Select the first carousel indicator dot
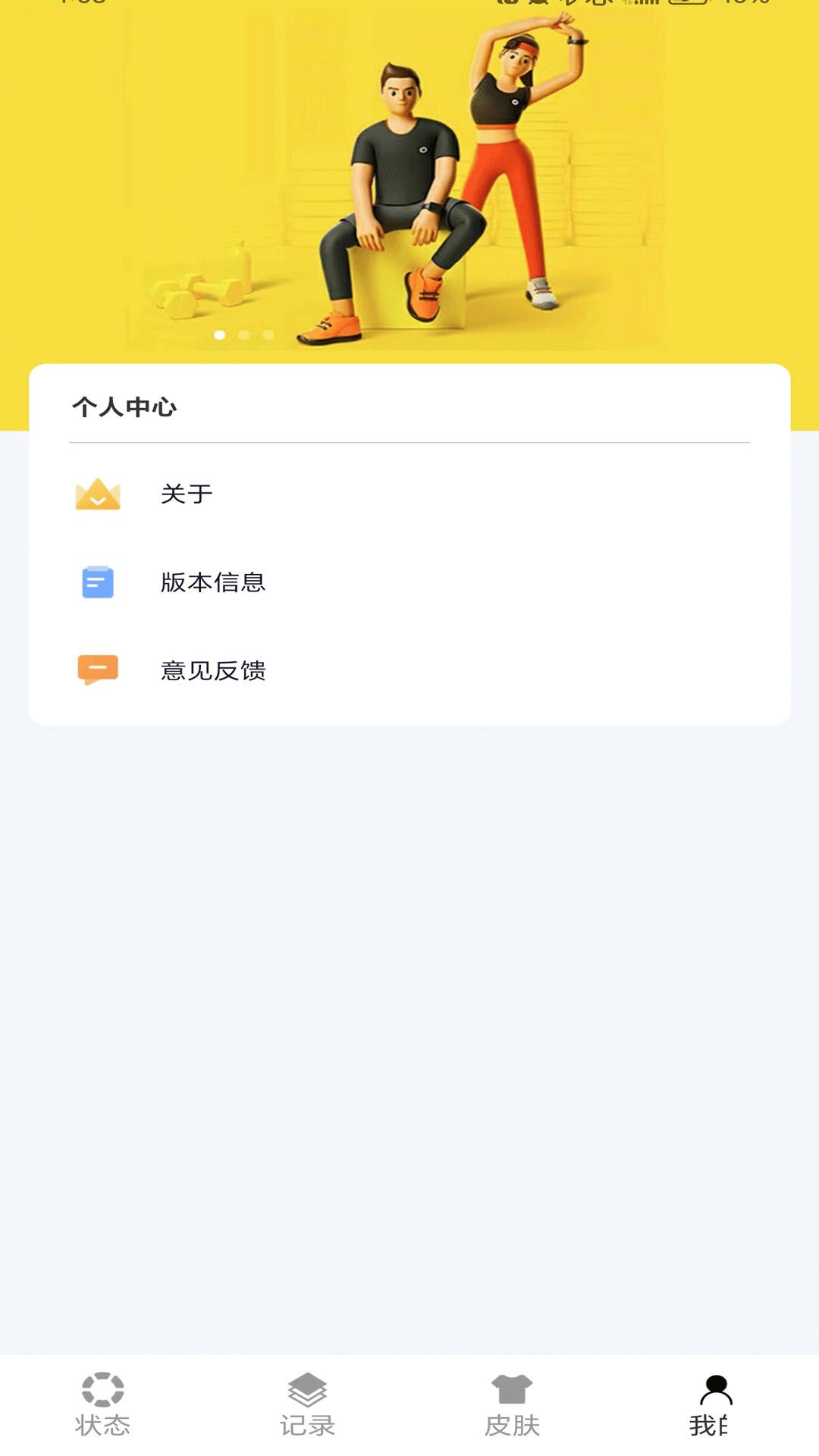819x1456 pixels. click(x=220, y=334)
